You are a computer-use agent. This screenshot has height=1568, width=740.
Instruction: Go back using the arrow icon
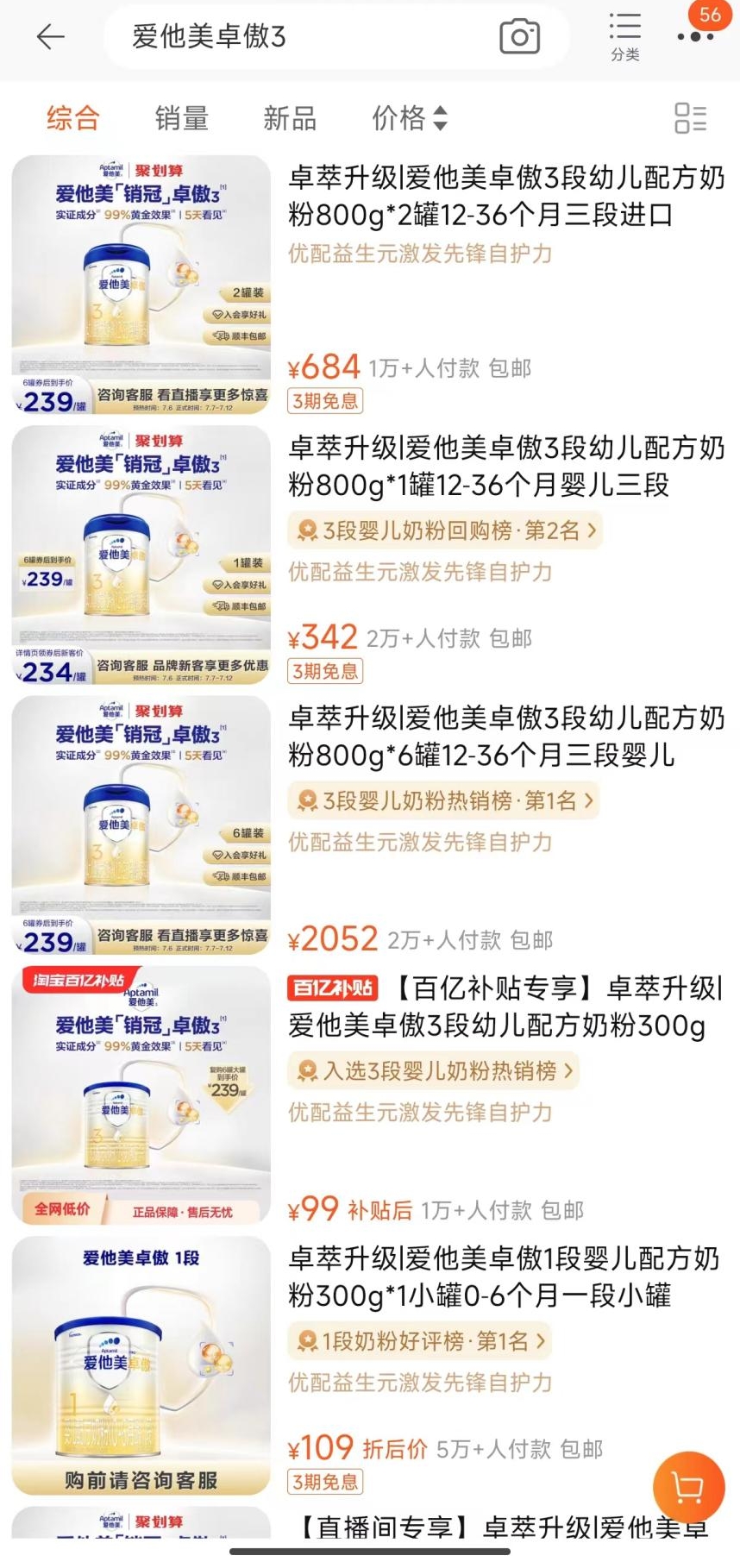point(50,36)
